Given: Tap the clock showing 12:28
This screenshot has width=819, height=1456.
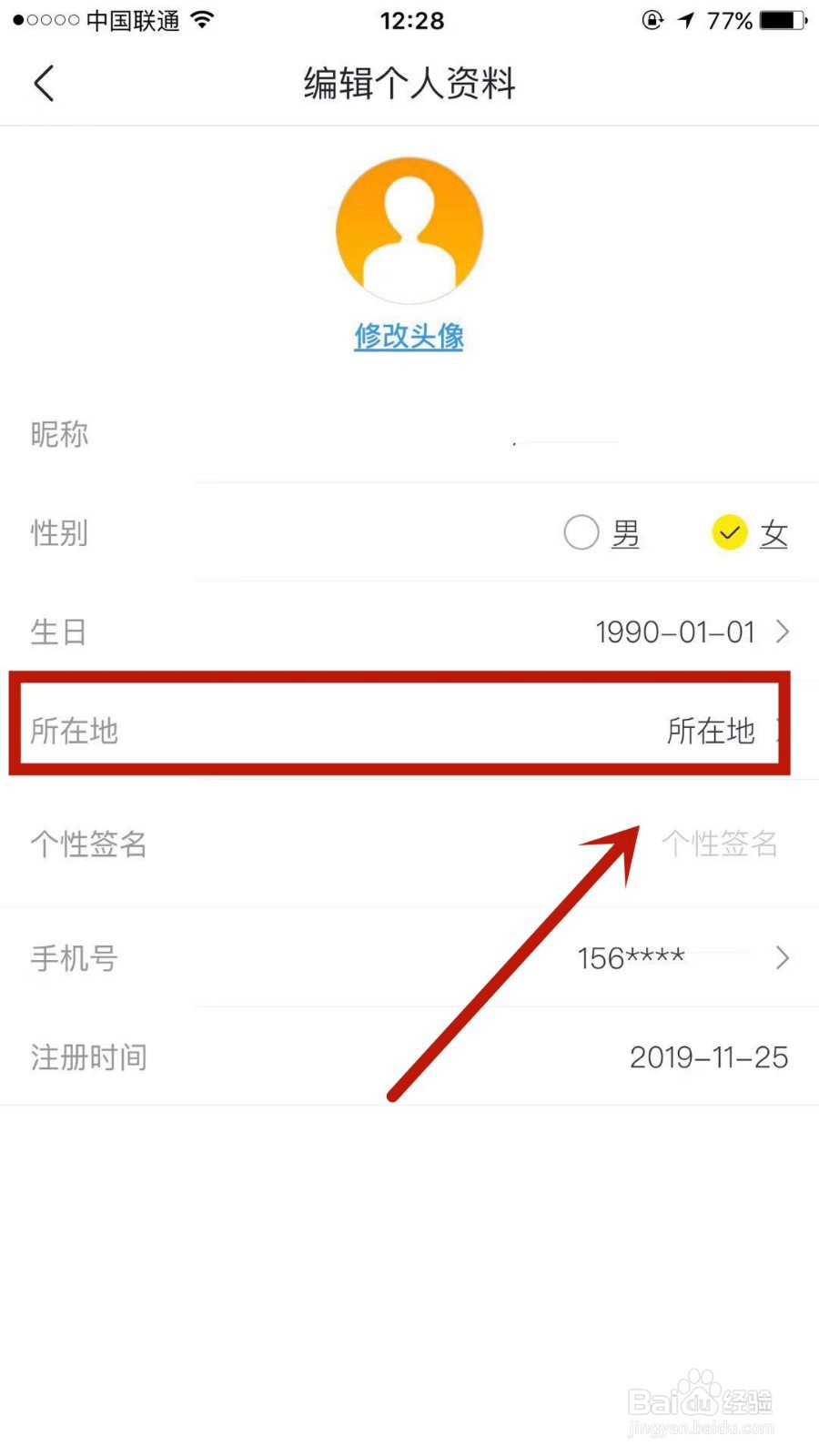Looking at the screenshot, I should [x=411, y=20].
